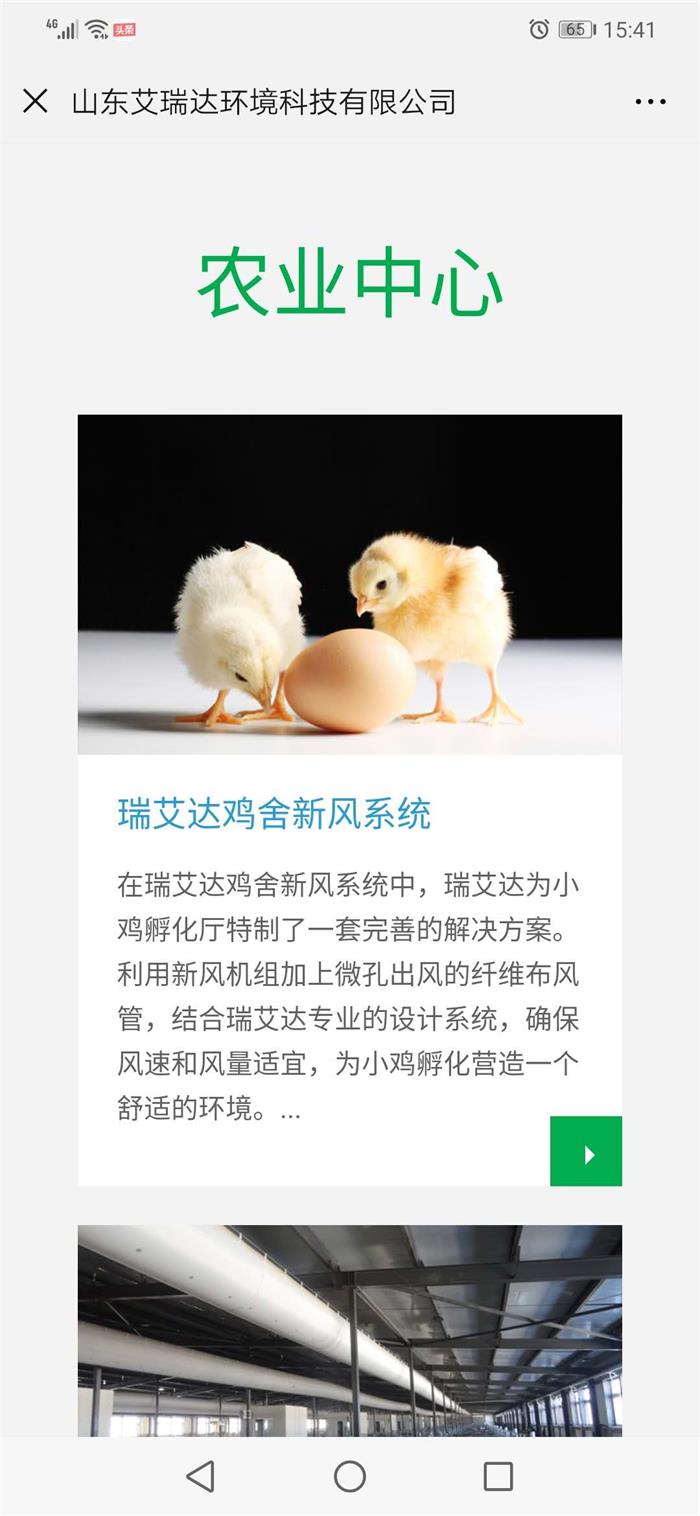
Task: Open the 瑞艾达鸡舍新风系统 title link
Action: click(x=274, y=814)
